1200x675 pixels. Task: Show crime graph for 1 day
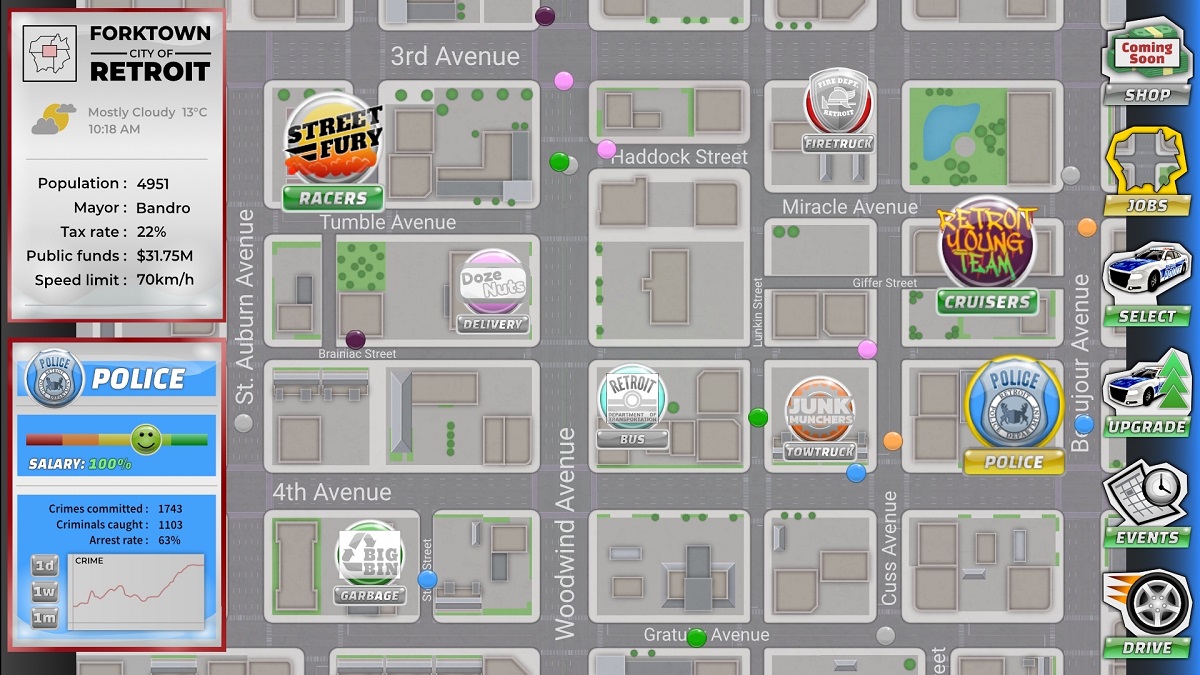tap(45, 566)
